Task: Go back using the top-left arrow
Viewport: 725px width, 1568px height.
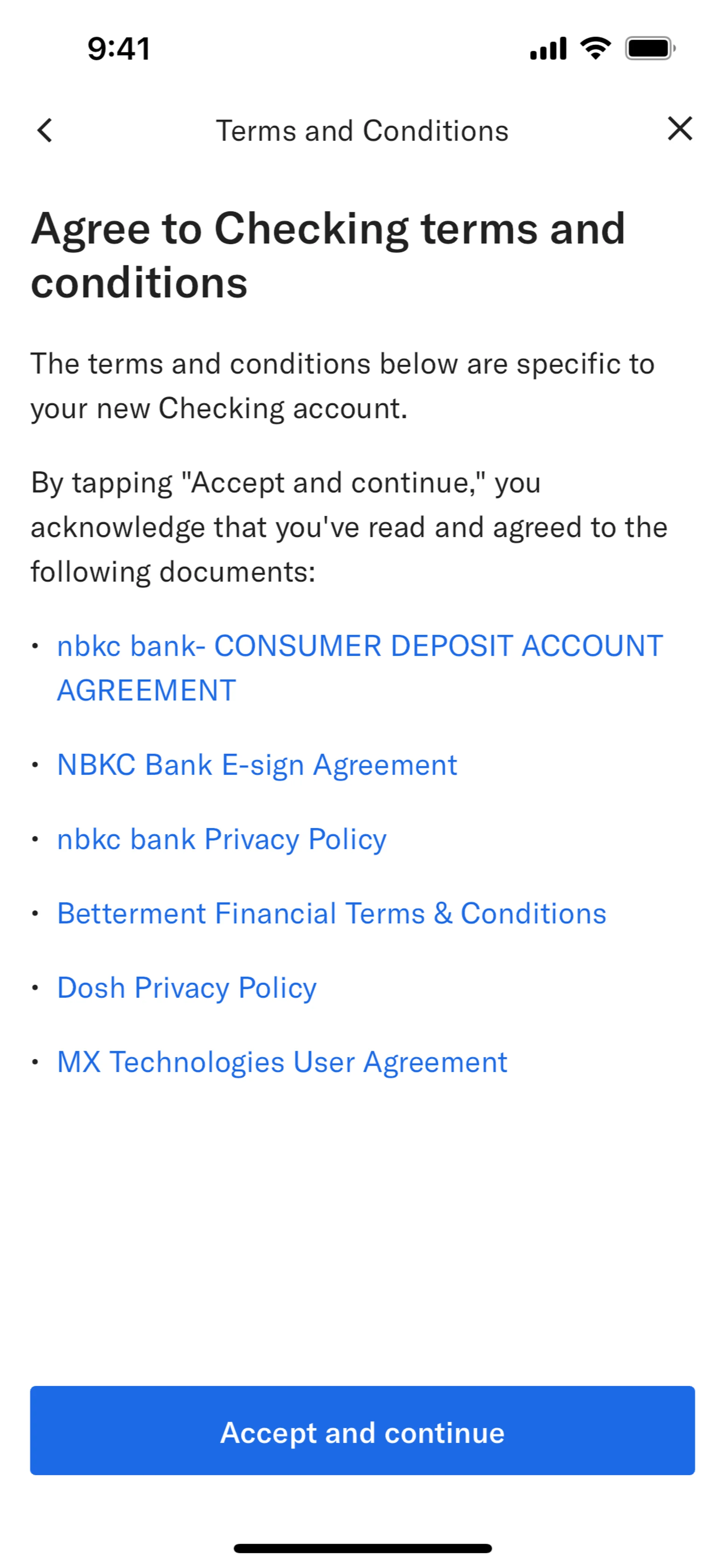Action: coord(45,130)
